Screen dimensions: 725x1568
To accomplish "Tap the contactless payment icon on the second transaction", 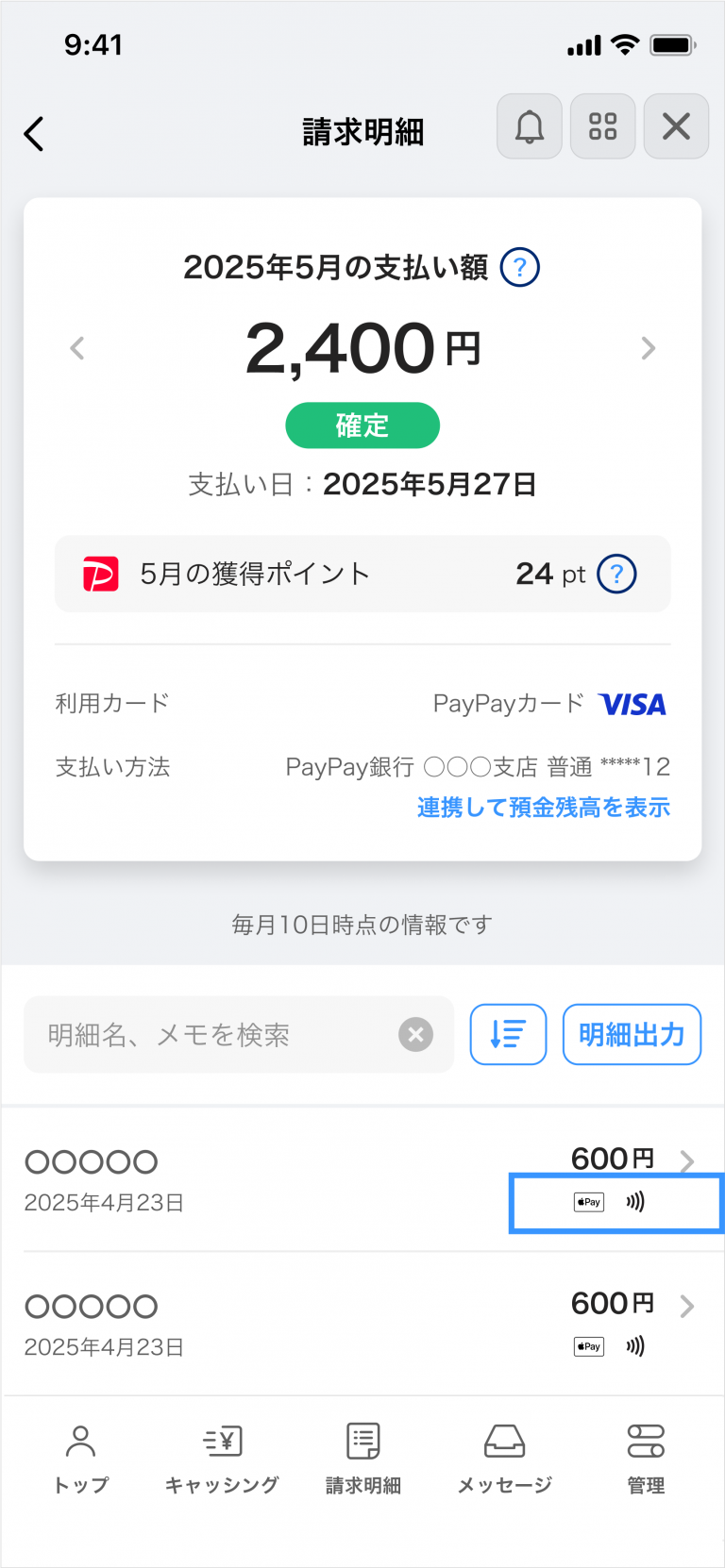I will point(636,1346).
